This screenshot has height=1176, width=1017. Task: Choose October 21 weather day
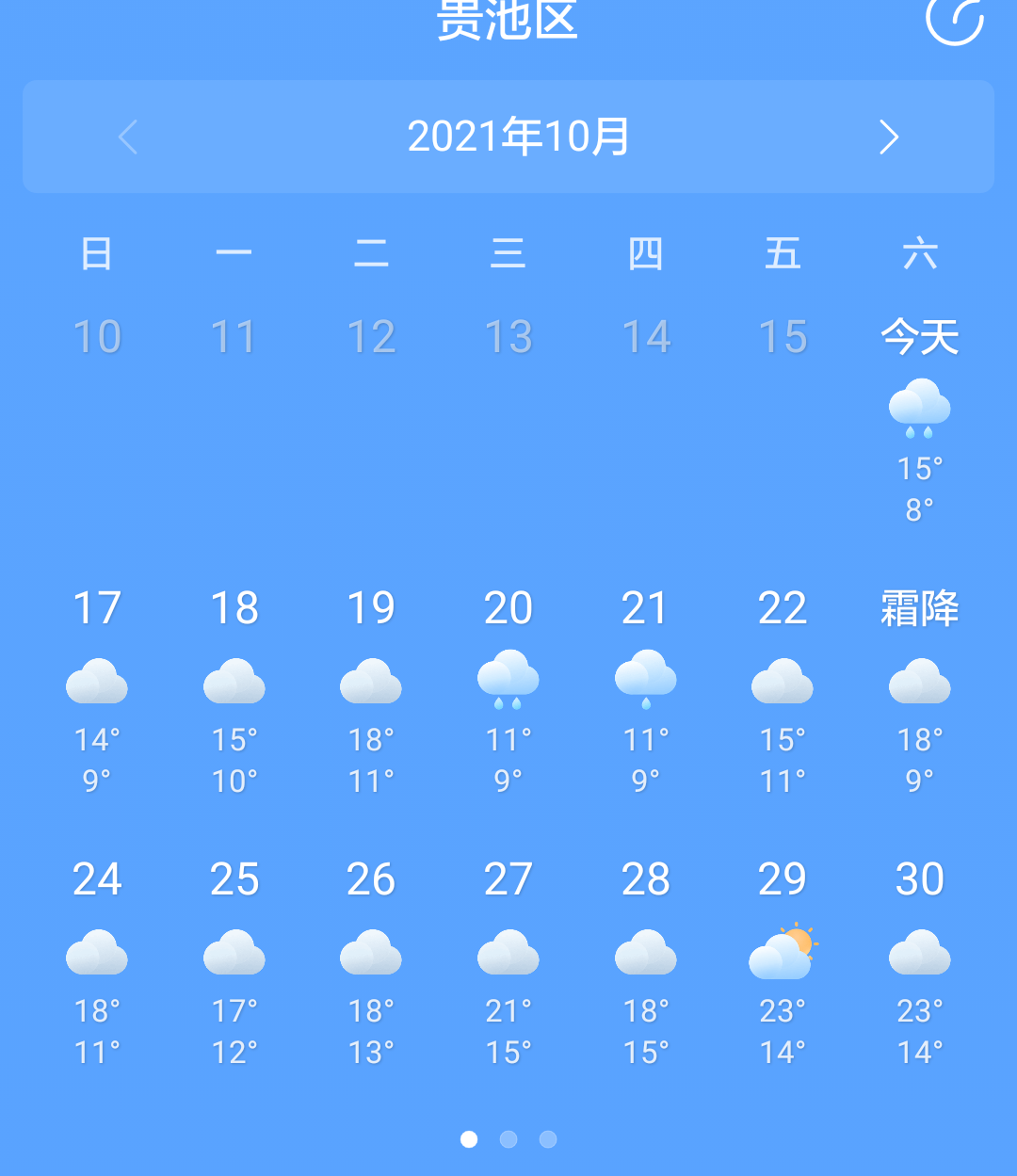pos(646,691)
